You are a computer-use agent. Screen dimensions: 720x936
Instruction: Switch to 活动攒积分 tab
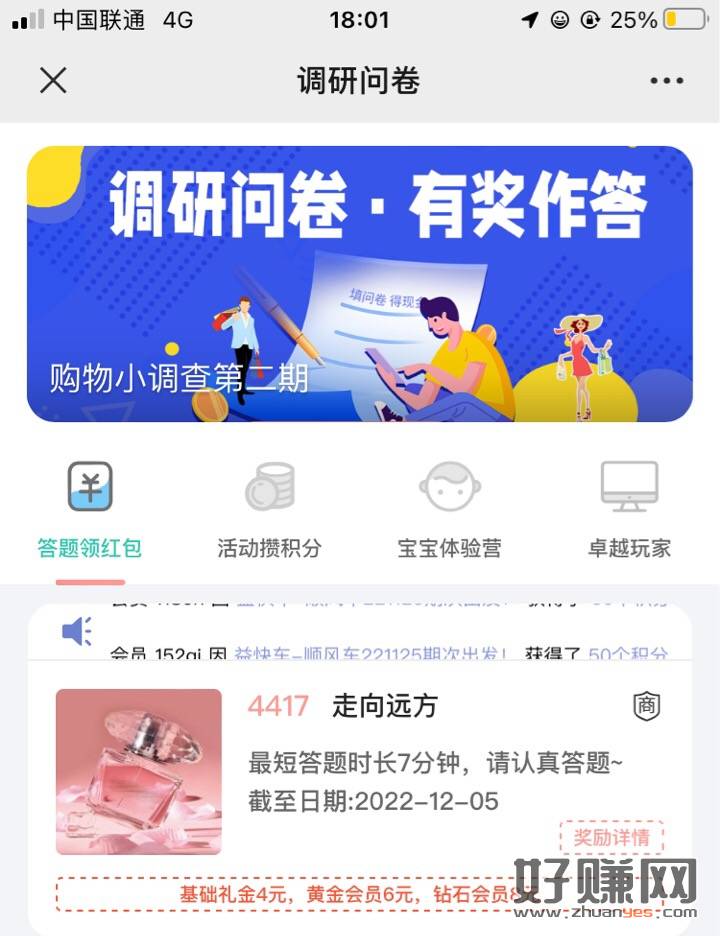point(270,509)
